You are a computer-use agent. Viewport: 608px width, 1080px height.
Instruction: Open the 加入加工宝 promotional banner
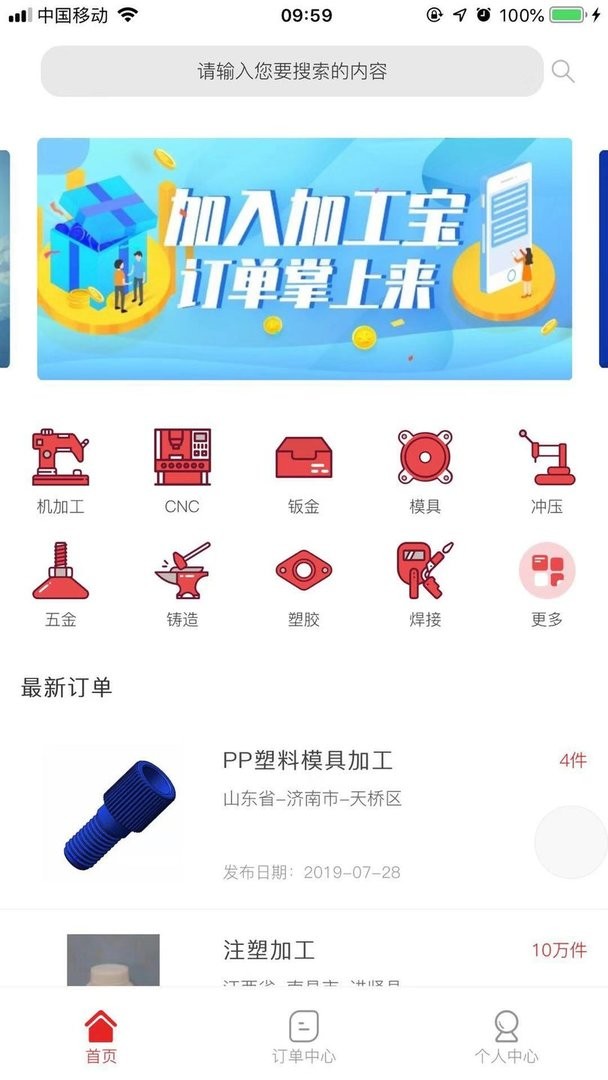[x=304, y=259]
